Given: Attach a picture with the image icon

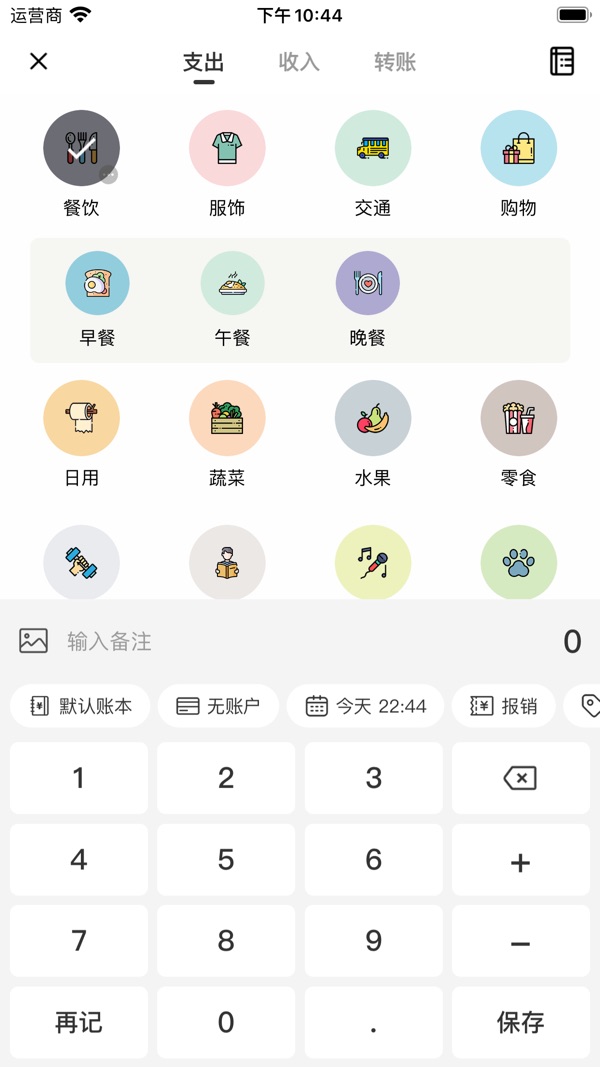Looking at the screenshot, I should pyautogui.click(x=33, y=641).
